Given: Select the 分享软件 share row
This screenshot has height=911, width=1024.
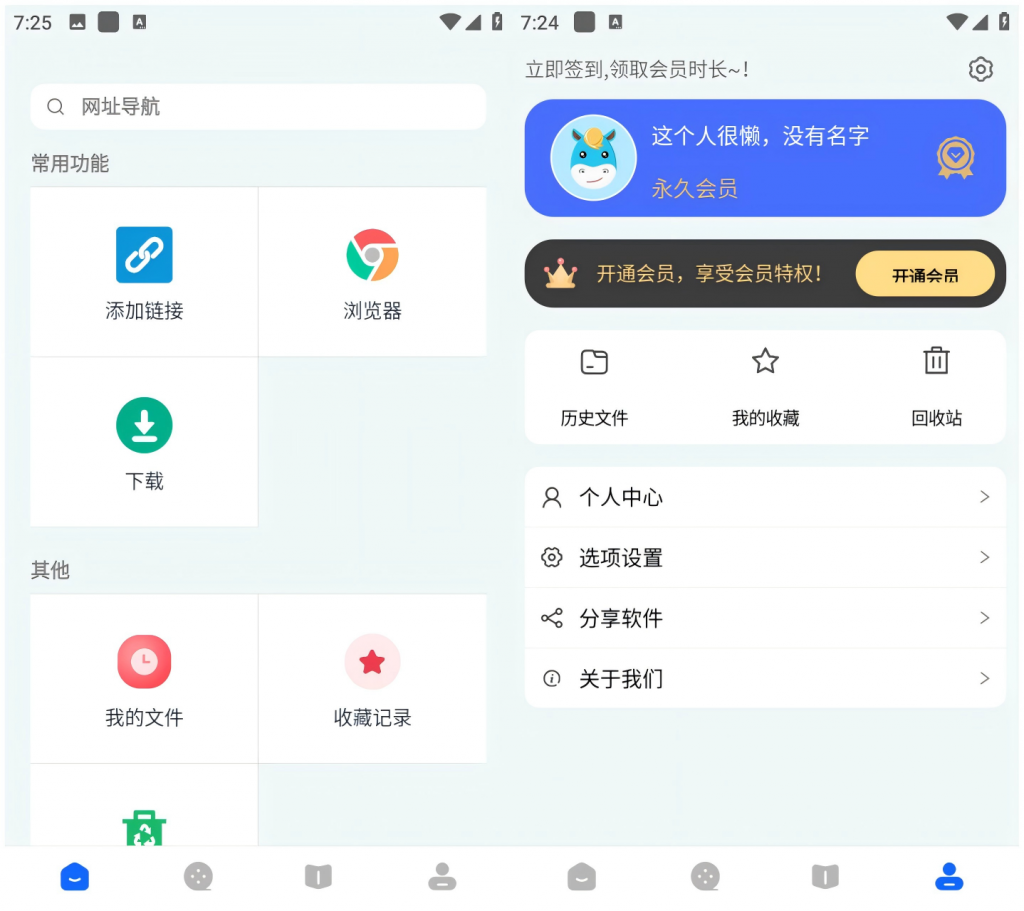Looking at the screenshot, I should click(x=764, y=618).
